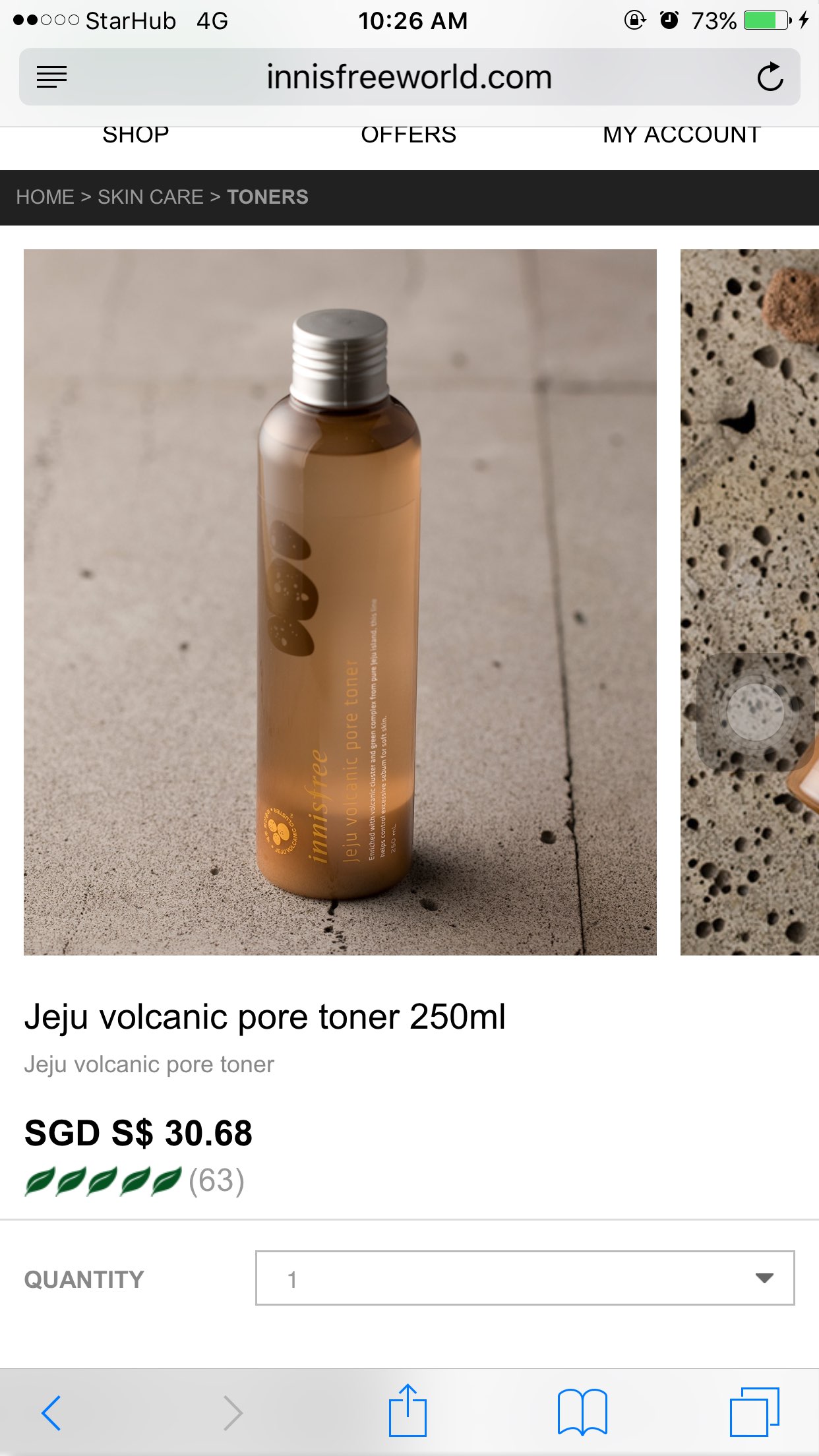Image resolution: width=819 pixels, height=1456 pixels.
Task: Tap the AssistiveTouch floating button
Action: coord(755,712)
